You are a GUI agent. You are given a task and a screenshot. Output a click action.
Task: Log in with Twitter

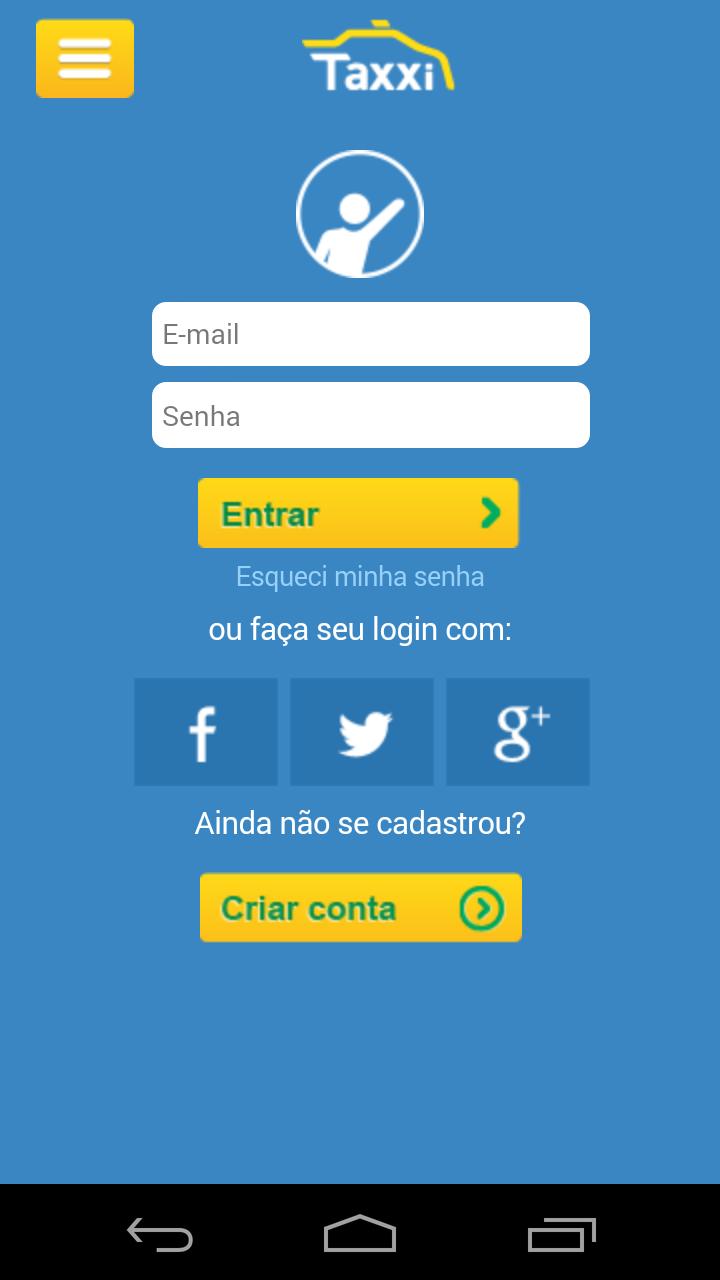point(361,731)
